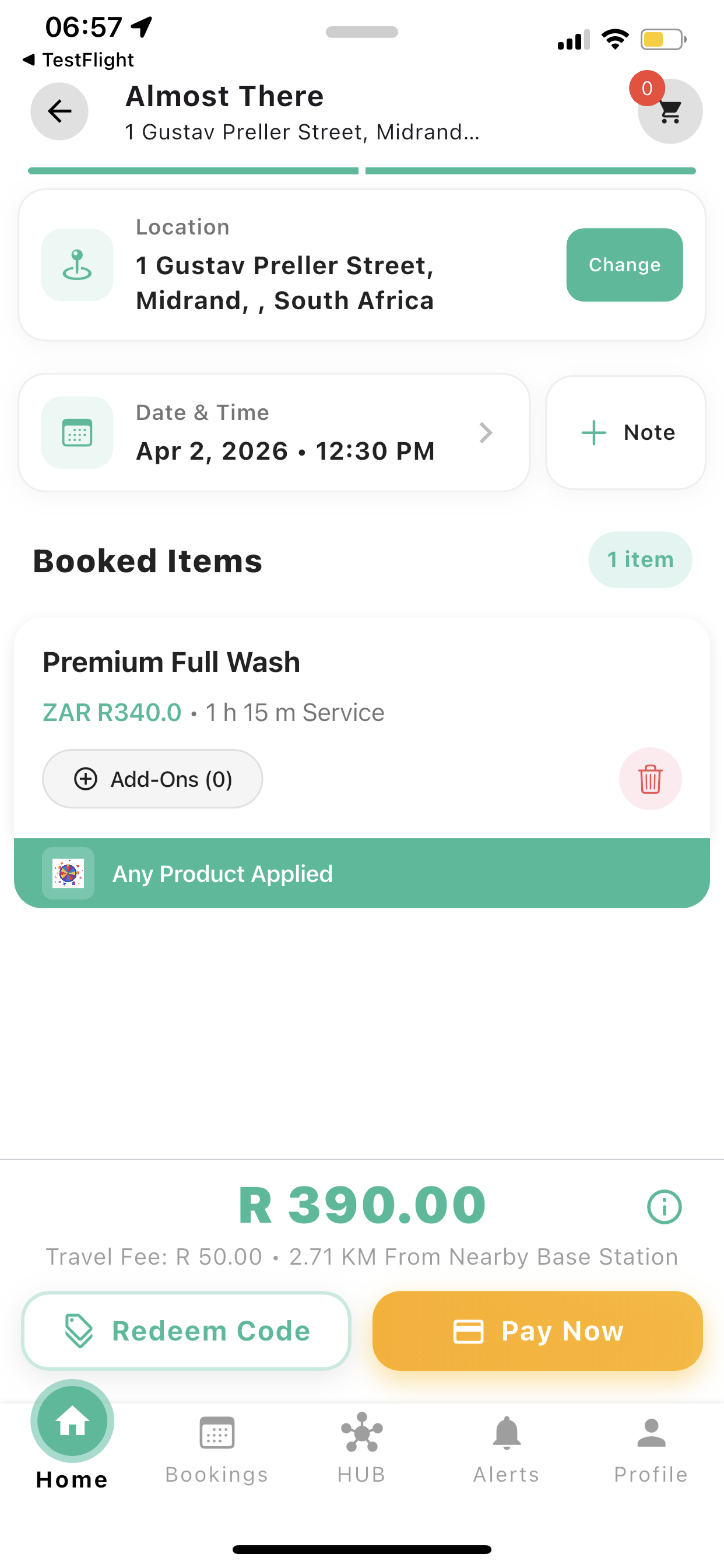Click the Change button for location
The image size is (724, 1568).
[624, 264]
